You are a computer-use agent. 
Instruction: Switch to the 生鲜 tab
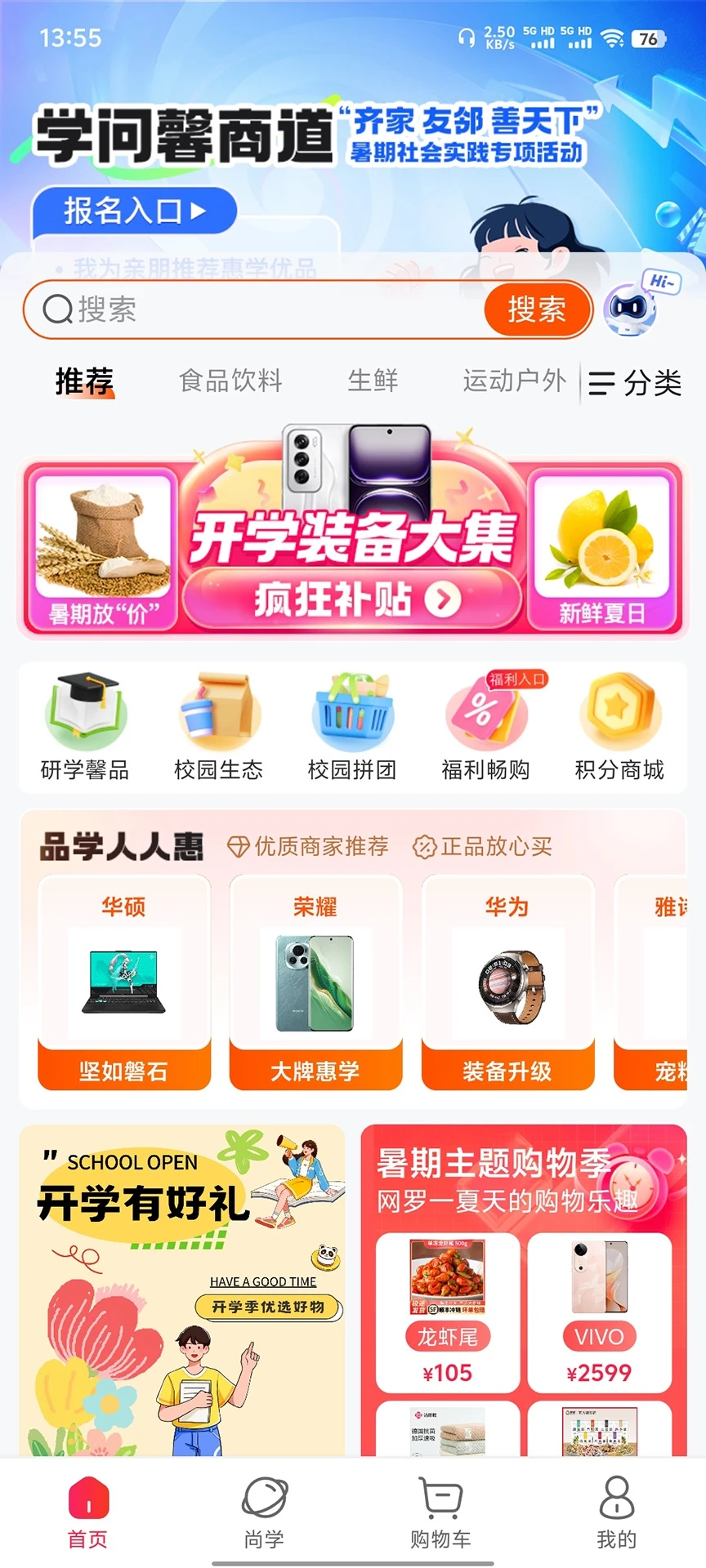(x=372, y=381)
